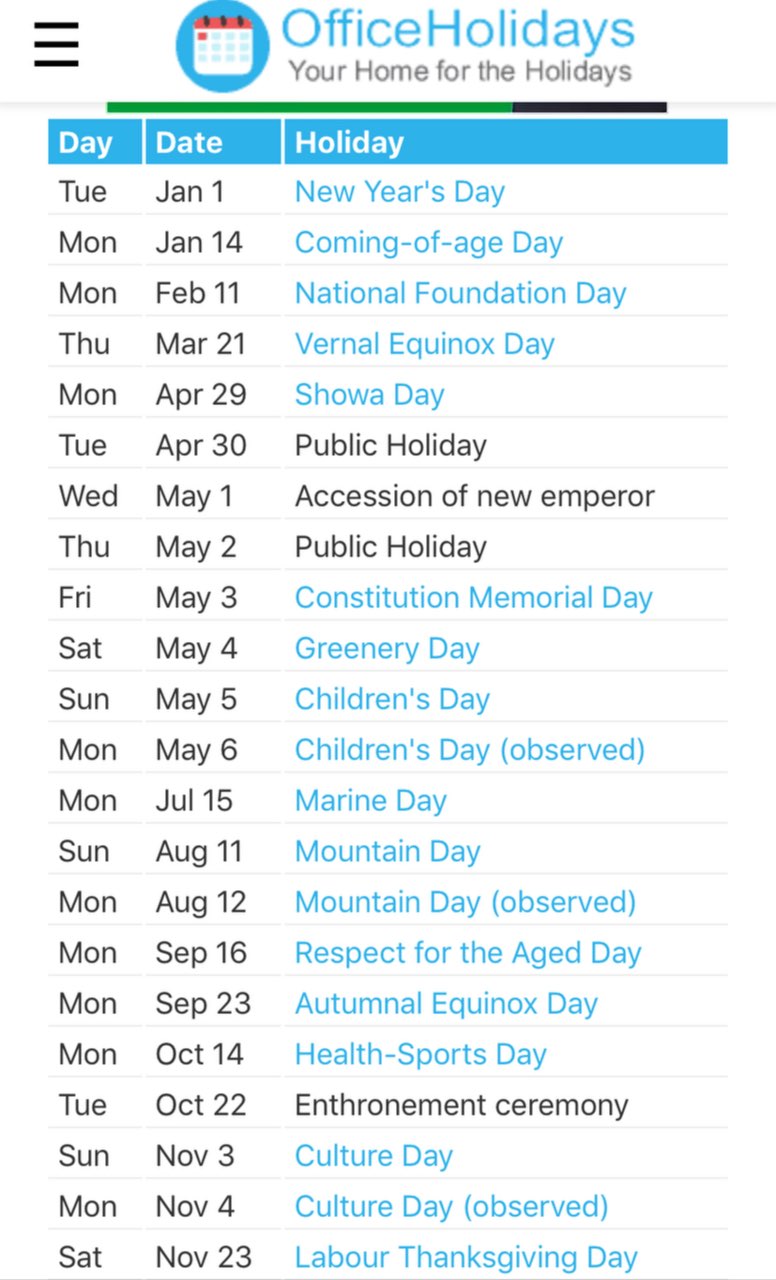Open the New Year's Day link
The image size is (776, 1280).
pos(399,192)
